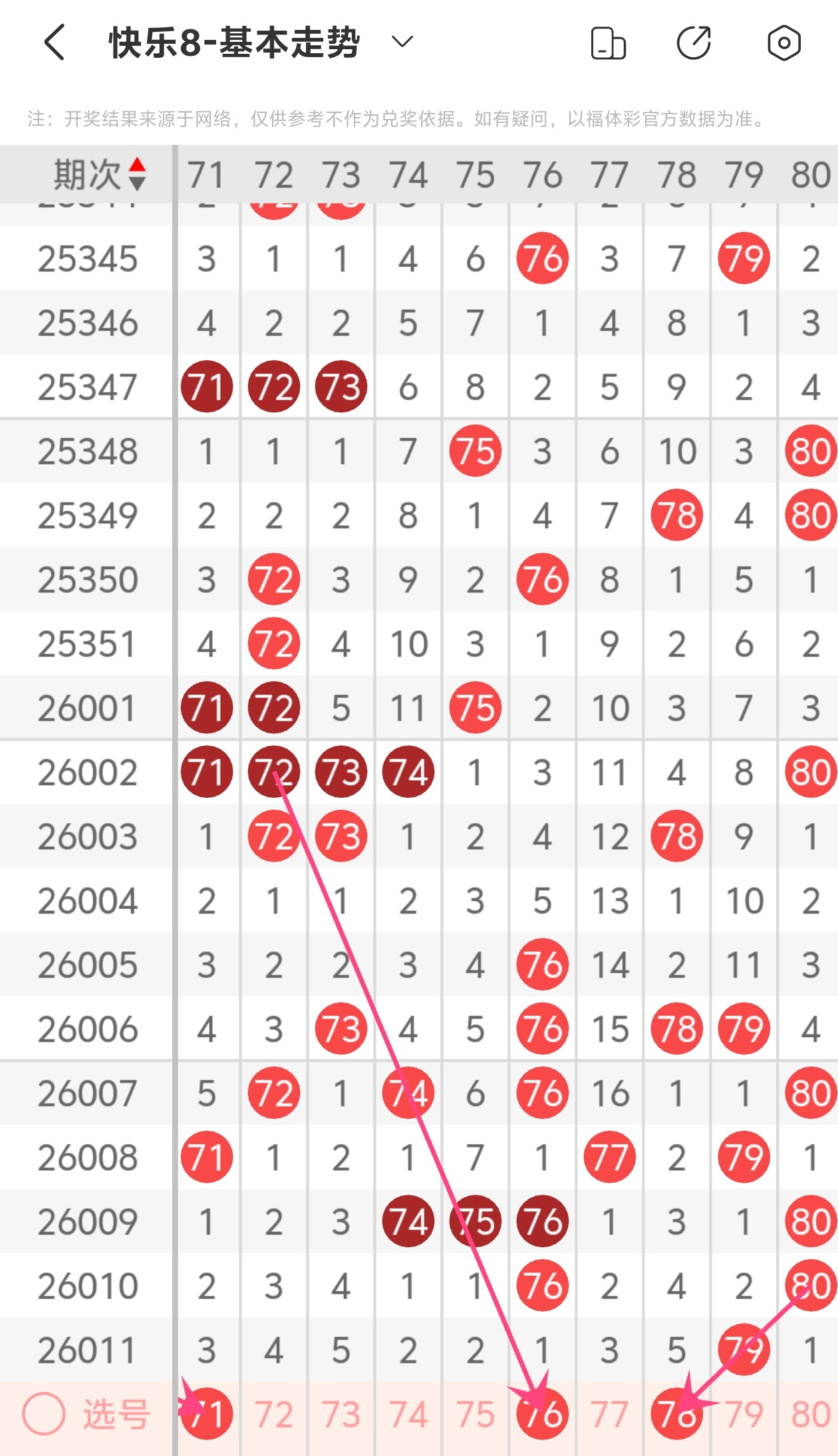Image resolution: width=838 pixels, height=1456 pixels.
Task: Tap the 选号 circle button
Action: pos(44,1413)
